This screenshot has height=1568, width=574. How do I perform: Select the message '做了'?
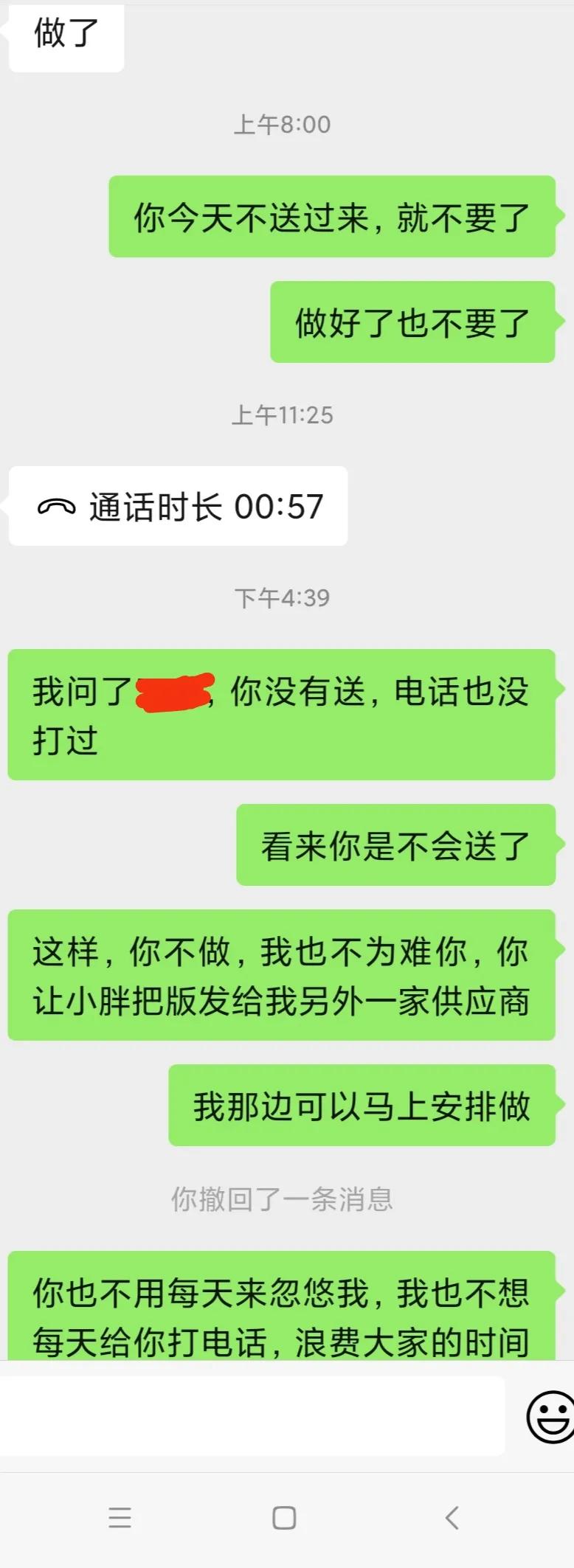65,35
